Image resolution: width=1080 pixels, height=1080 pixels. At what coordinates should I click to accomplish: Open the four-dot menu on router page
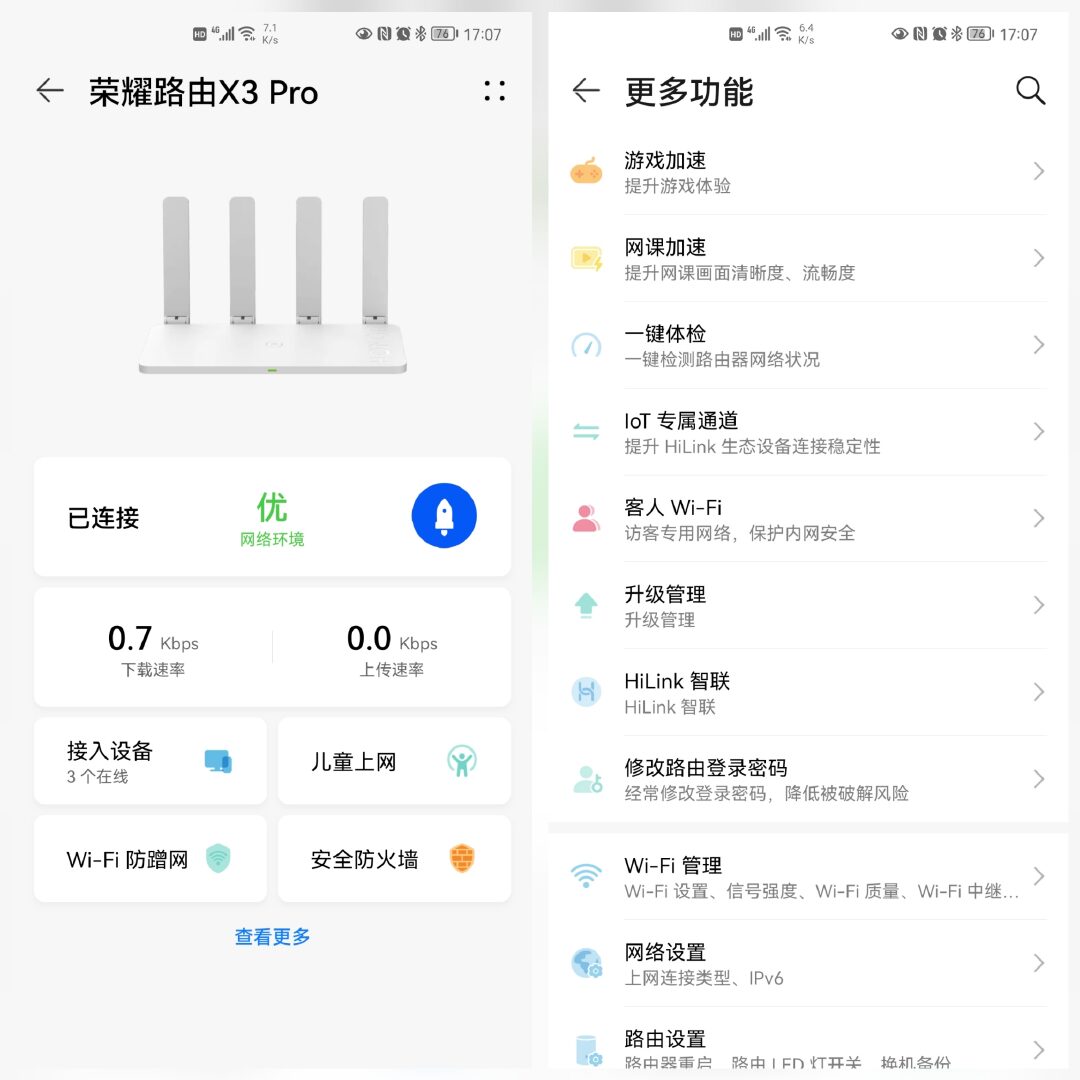(x=495, y=91)
